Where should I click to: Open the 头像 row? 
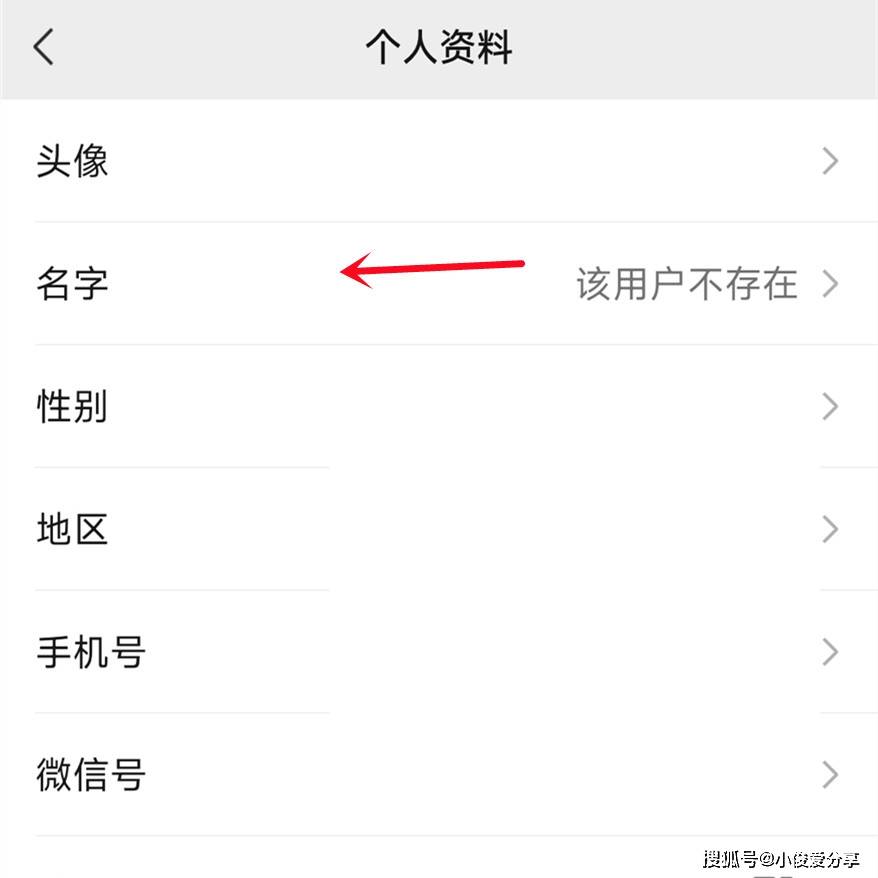438,161
